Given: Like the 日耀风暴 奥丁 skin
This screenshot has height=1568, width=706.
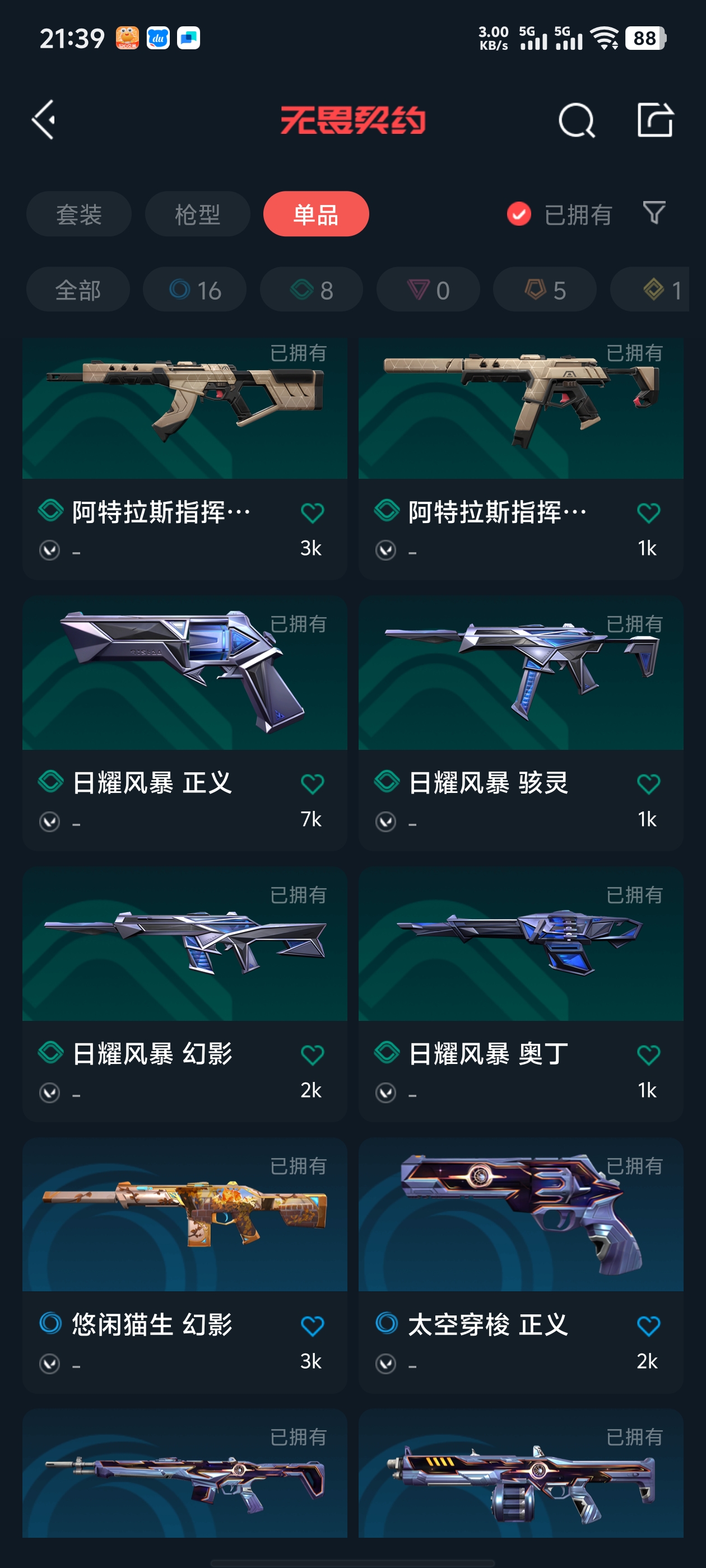Looking at the screenshot, I should 648,1055.
